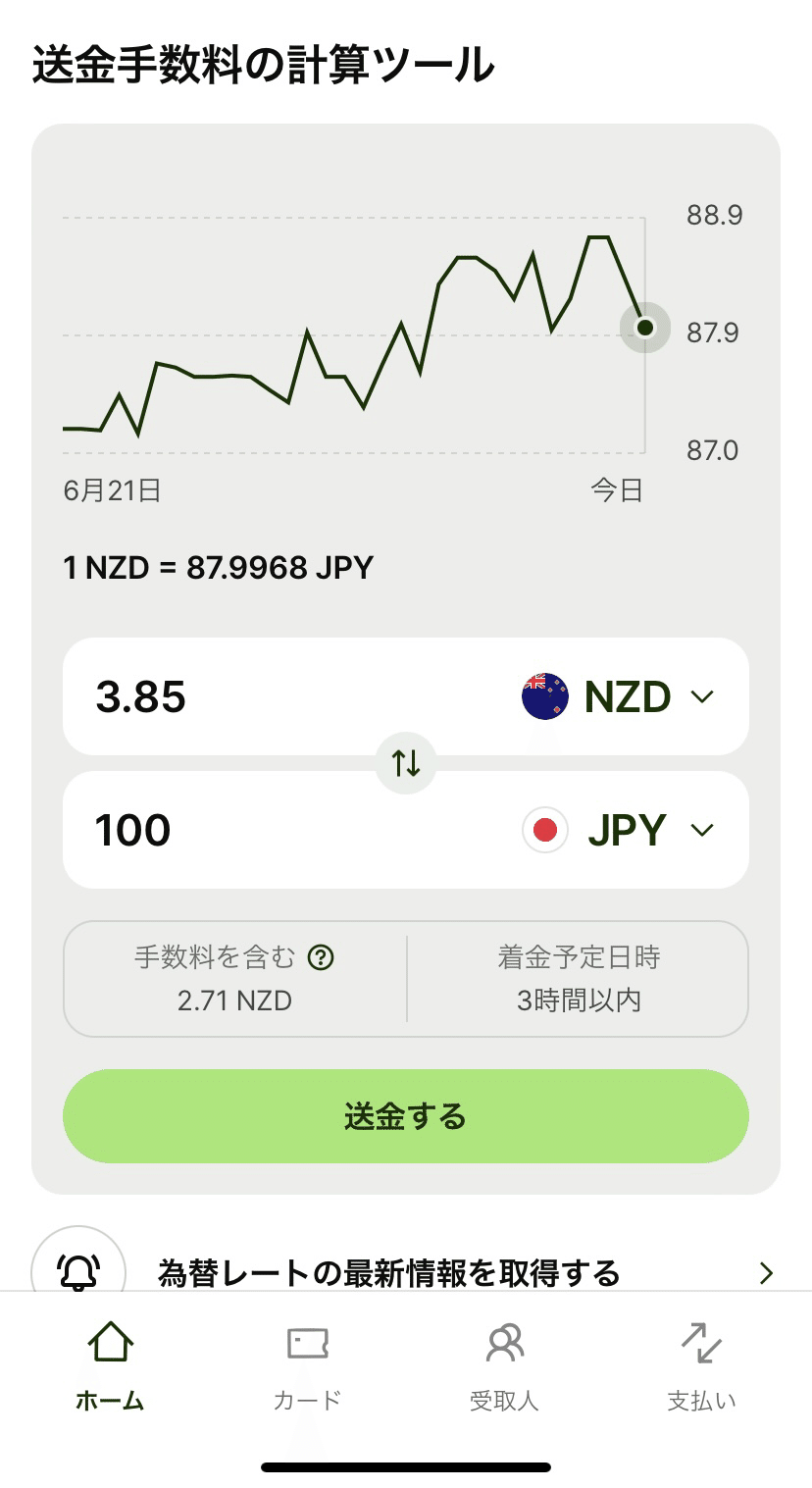The height and width of the screenshot is (1488, 812).
Task: Click the 受取人 recipients icon
Action: [x=504, y=1346]
